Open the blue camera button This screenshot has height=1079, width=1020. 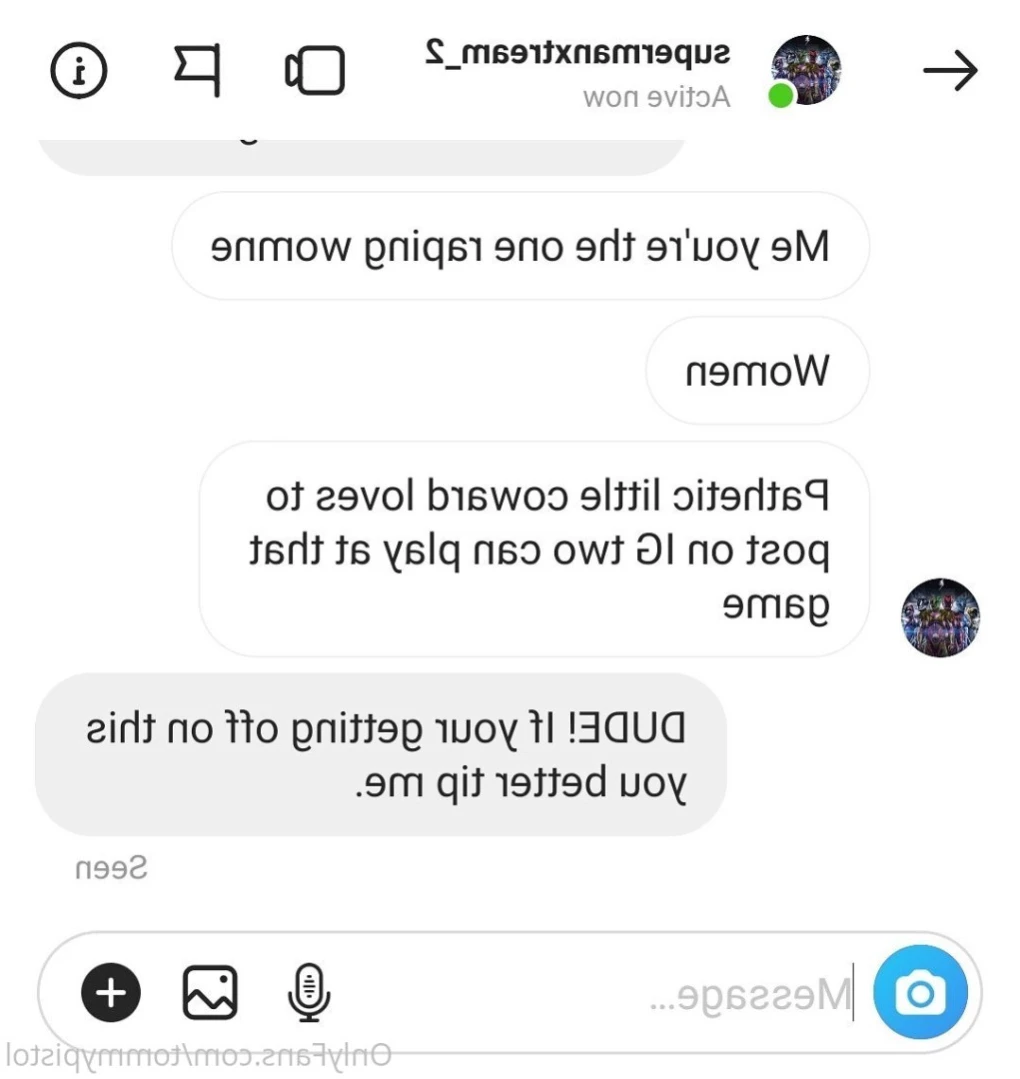pos(920,993)
